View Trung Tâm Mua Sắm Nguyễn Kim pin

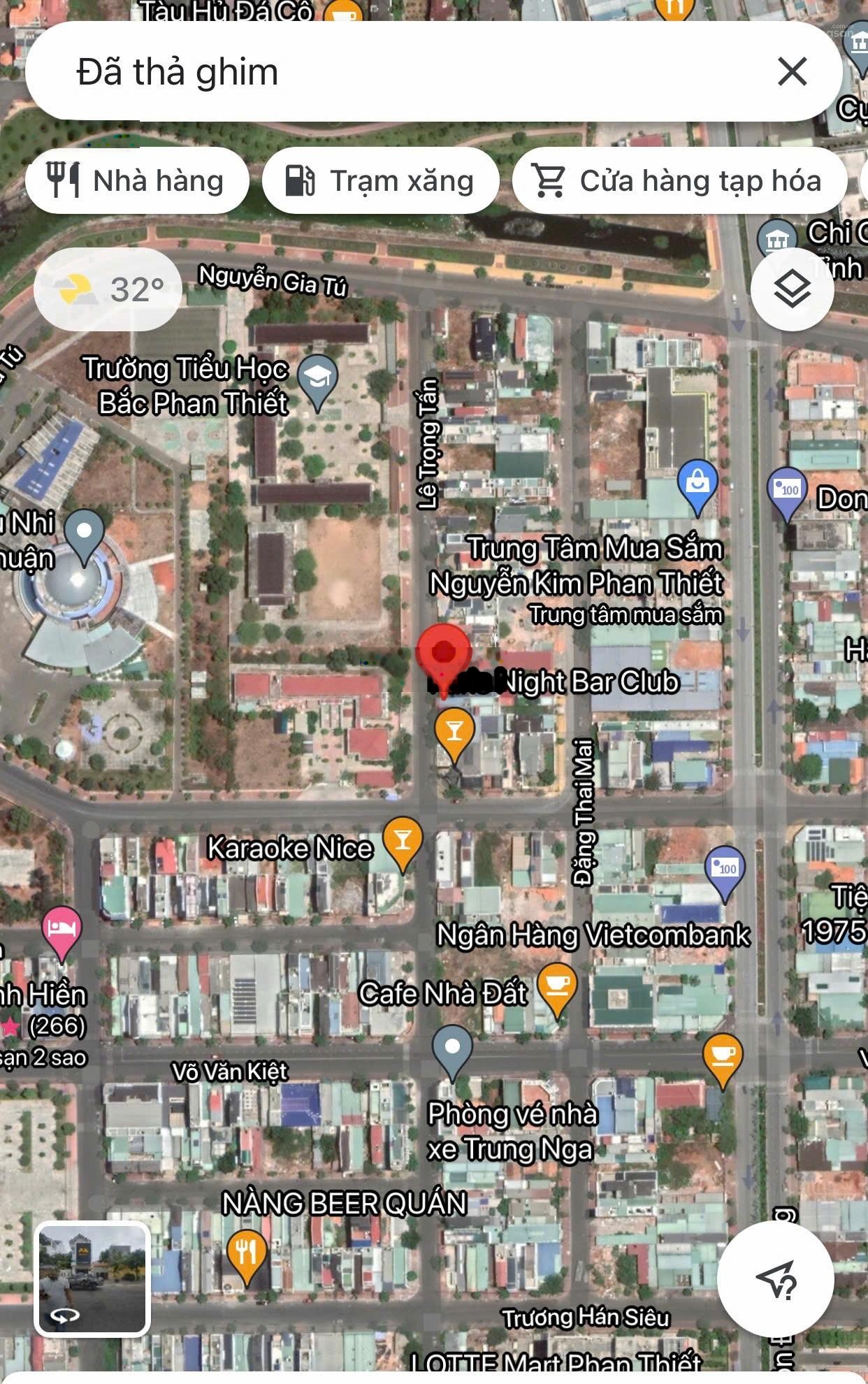click(x=697, y=483)
